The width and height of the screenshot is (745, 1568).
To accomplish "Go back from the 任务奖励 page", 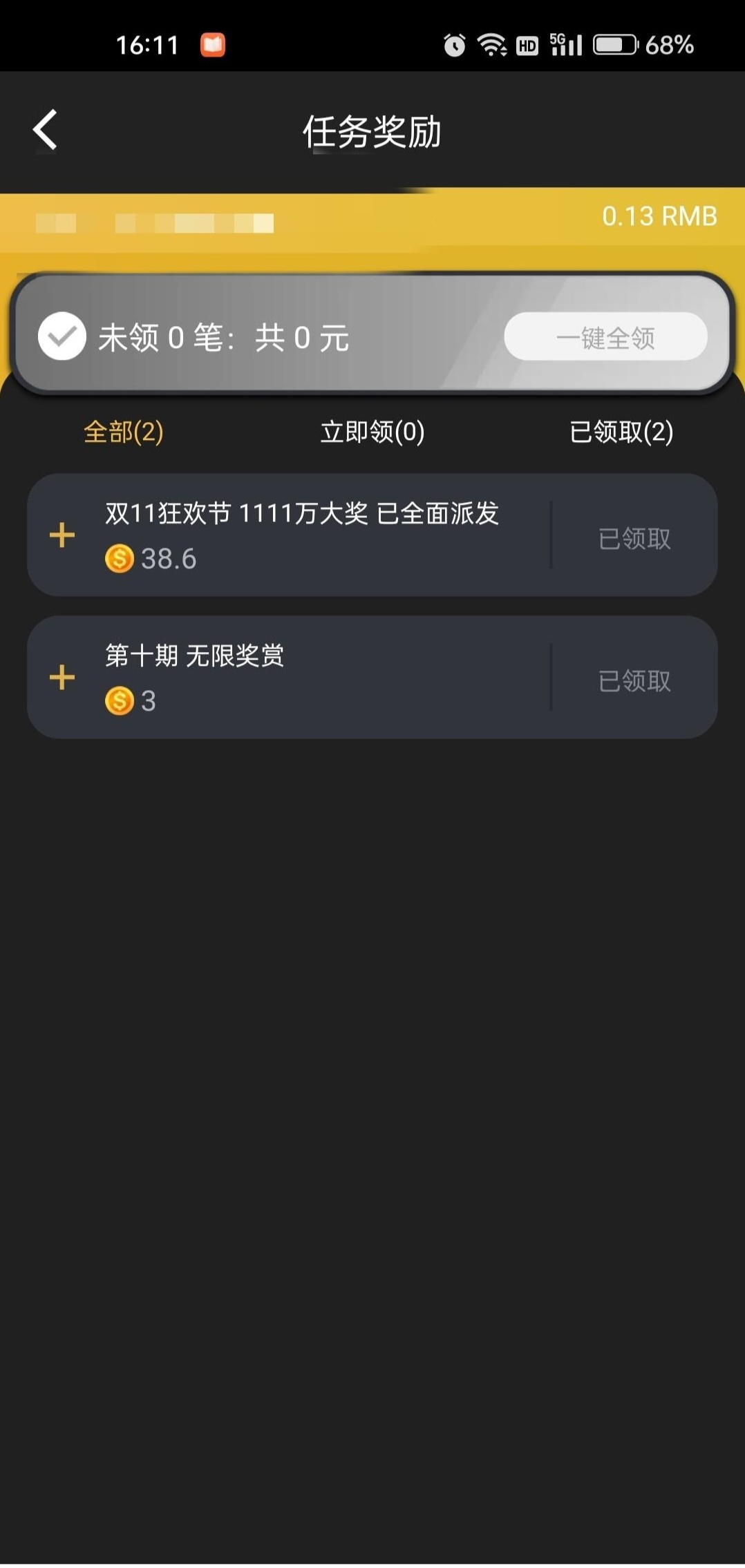I will pyautogui.click(x=46, y=130).
